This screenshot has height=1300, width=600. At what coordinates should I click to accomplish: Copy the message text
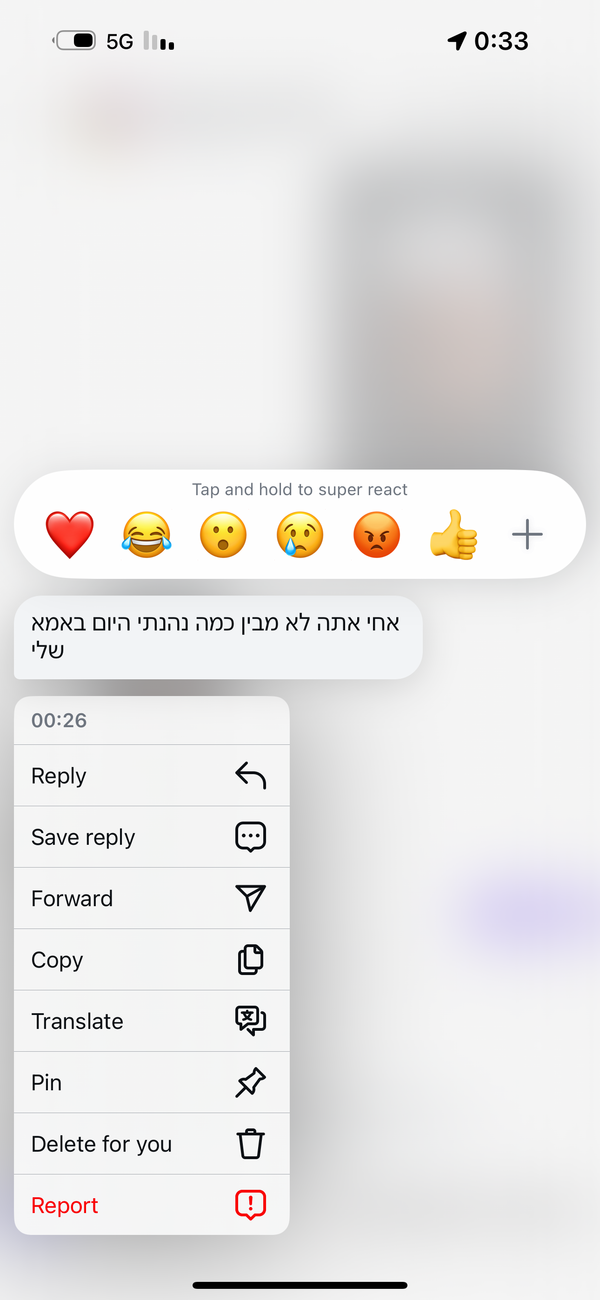click(151, 960)
